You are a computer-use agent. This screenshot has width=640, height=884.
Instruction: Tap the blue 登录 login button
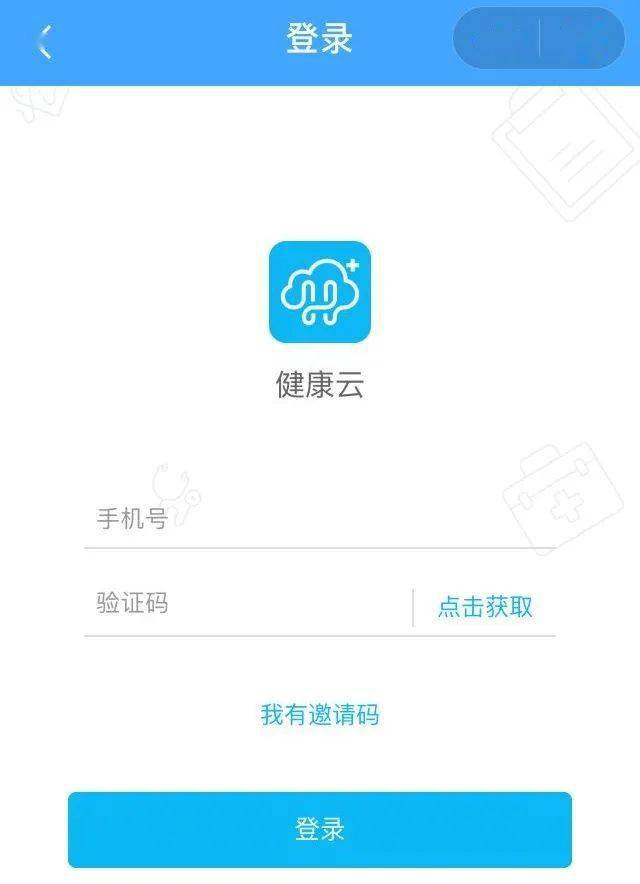[320, 829]
